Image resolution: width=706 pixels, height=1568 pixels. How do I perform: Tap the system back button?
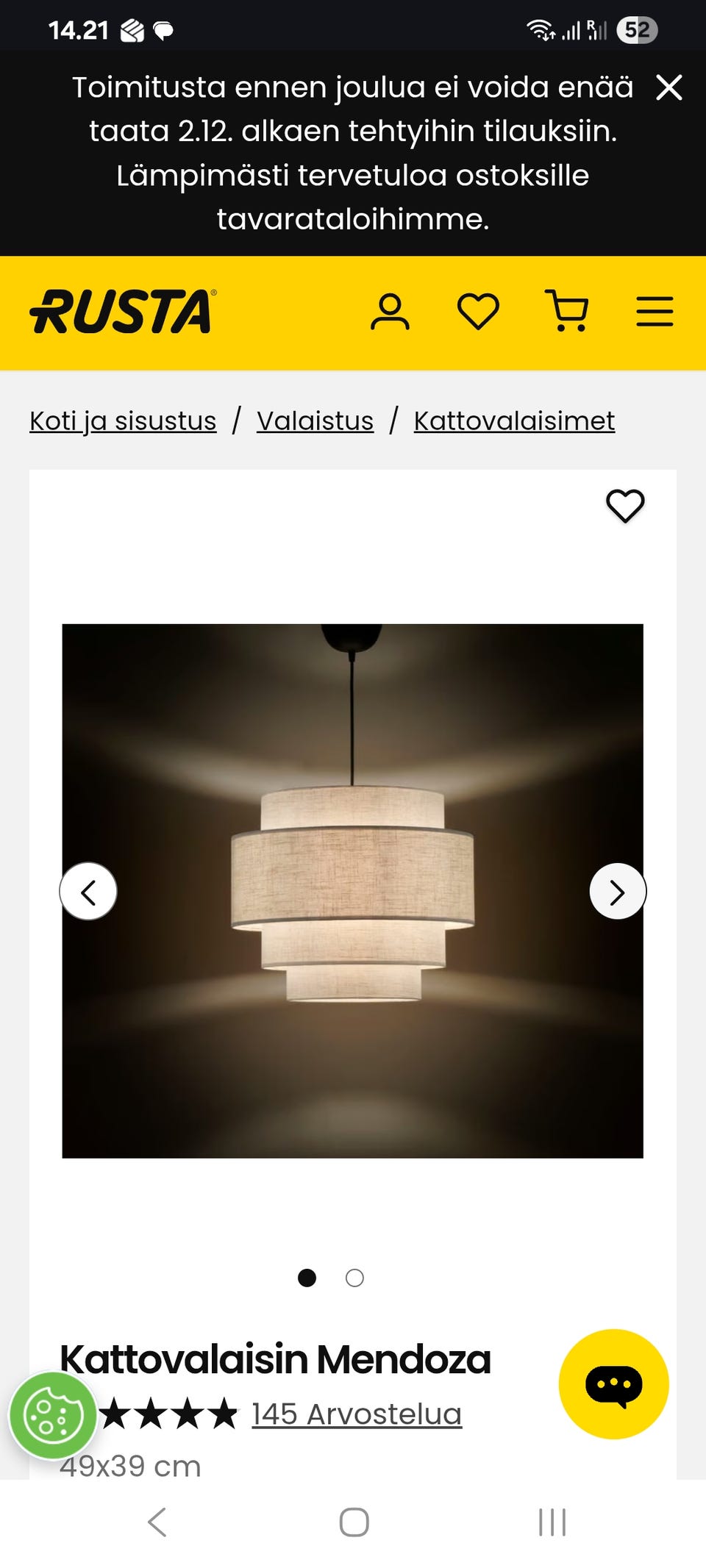point(157,1522)
